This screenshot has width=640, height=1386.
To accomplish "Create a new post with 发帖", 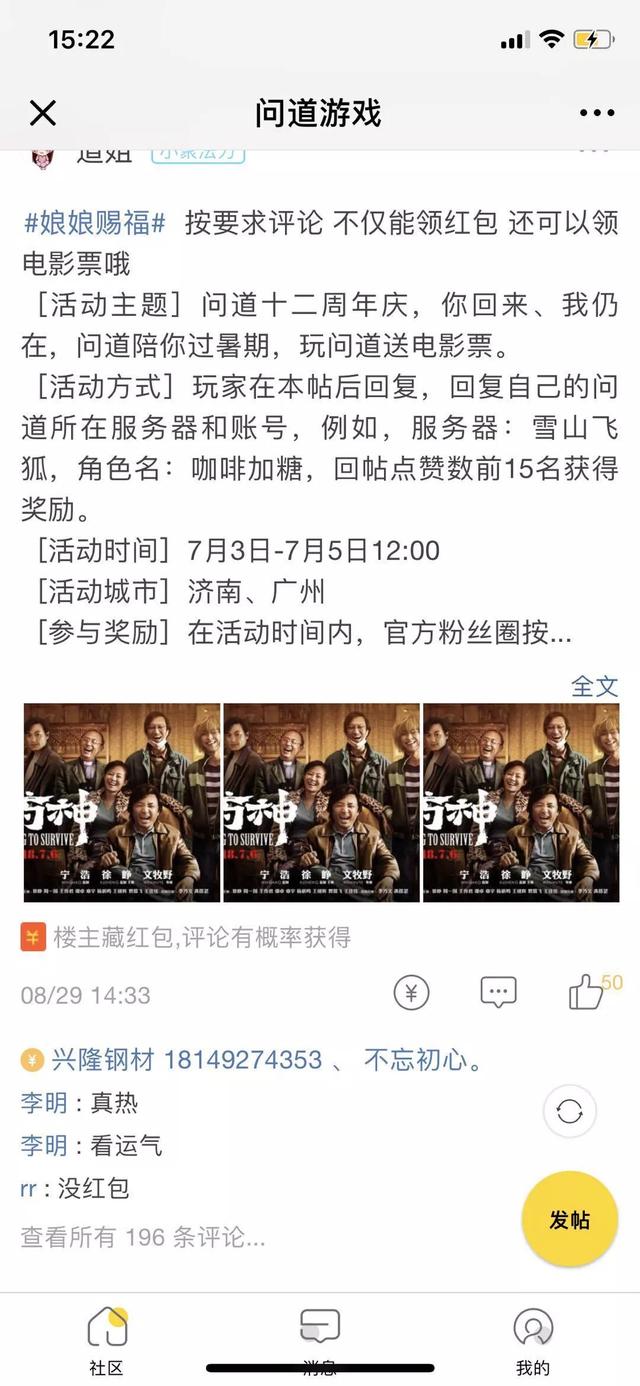I will click(x=570, y=1219).
